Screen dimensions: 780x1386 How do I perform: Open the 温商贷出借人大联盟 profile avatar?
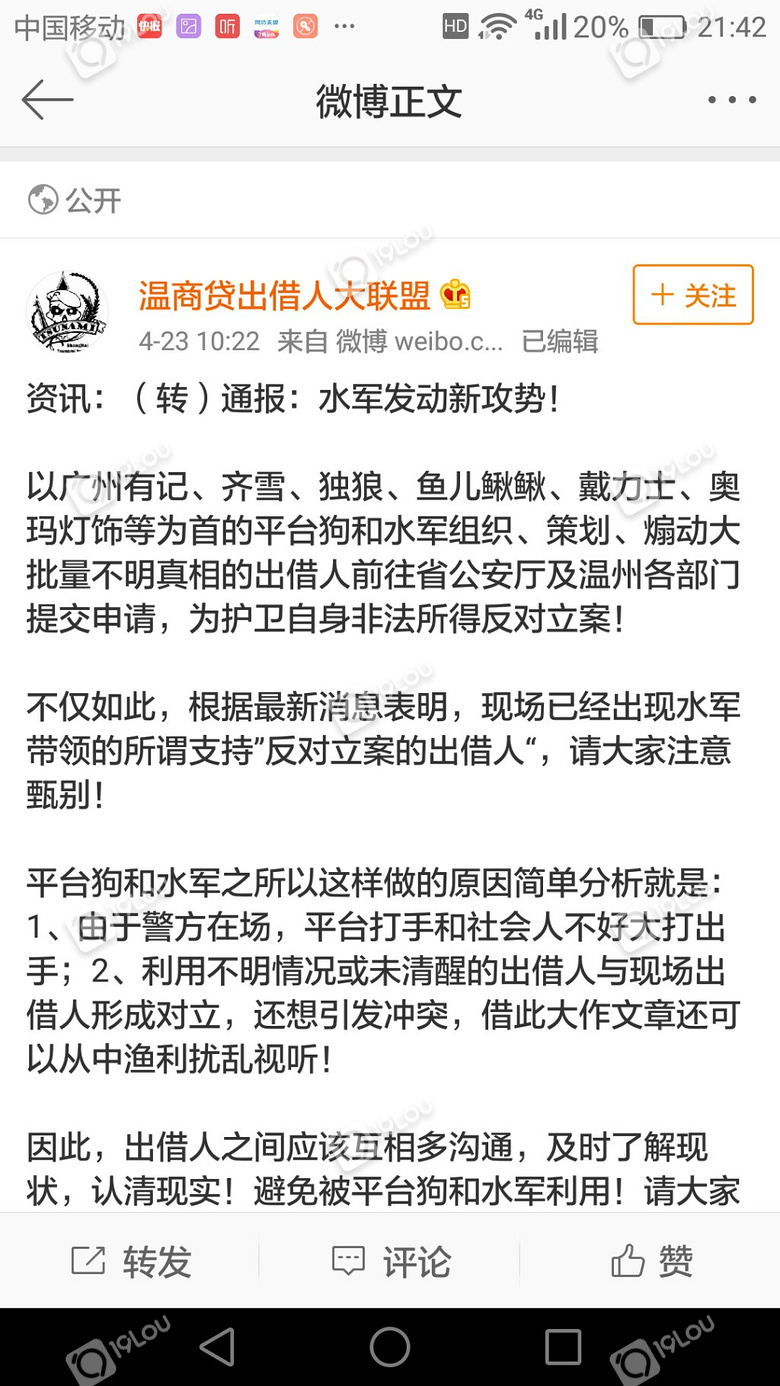coord(67,312)
